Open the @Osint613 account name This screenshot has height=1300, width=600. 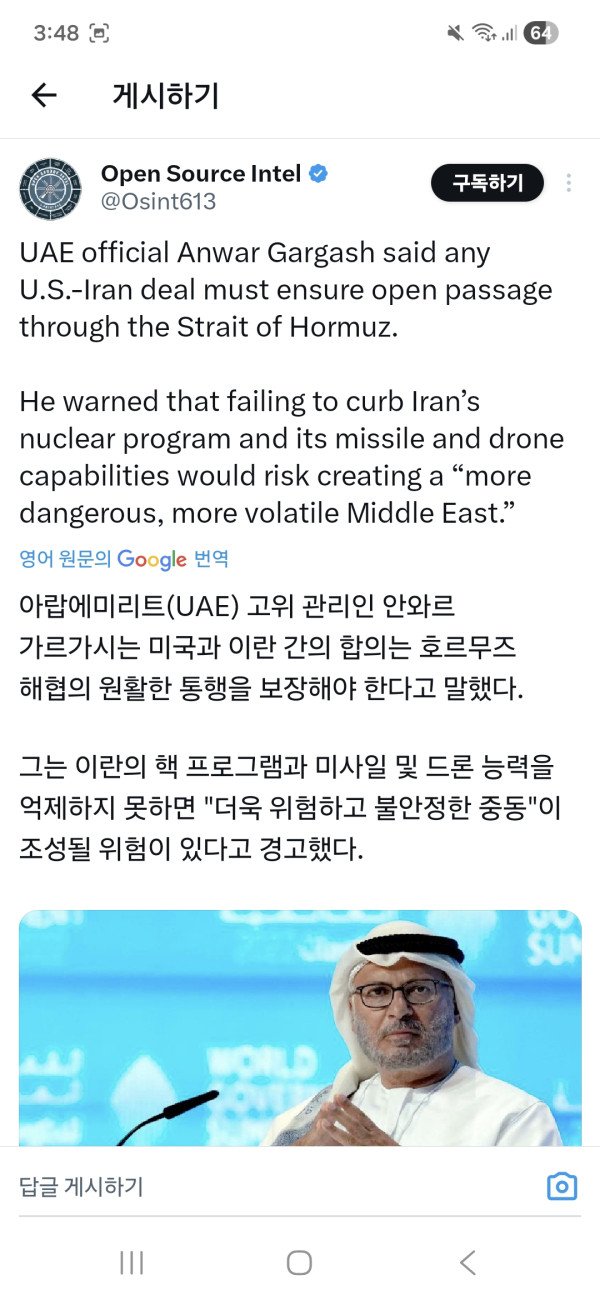click(x=158, y=202)
